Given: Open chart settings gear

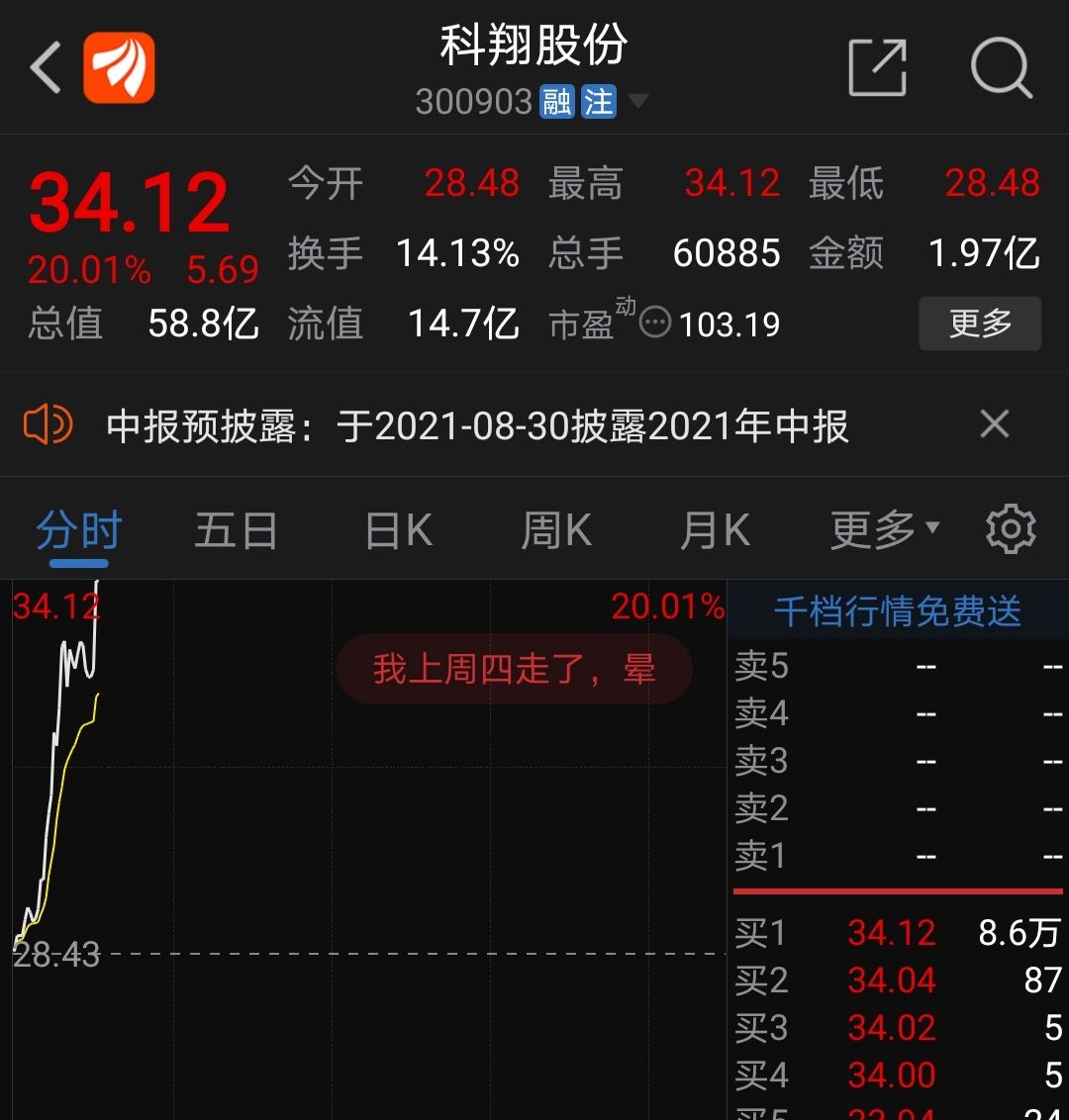Looking at the screenshot, I should 1011,529.
